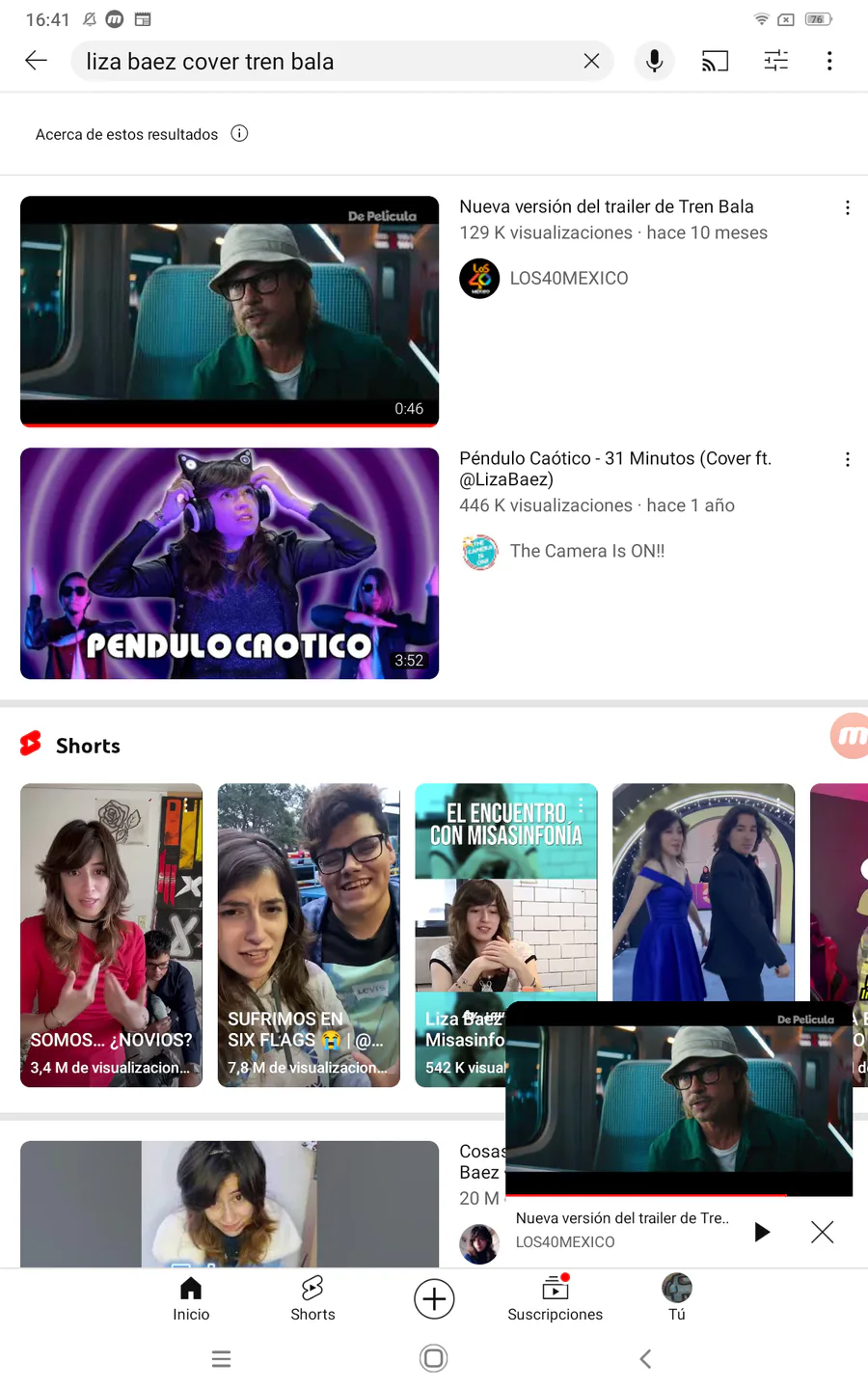Open the Suscripciones tab
Screen dimensions: 868x1389
(x=556, y=1298)
